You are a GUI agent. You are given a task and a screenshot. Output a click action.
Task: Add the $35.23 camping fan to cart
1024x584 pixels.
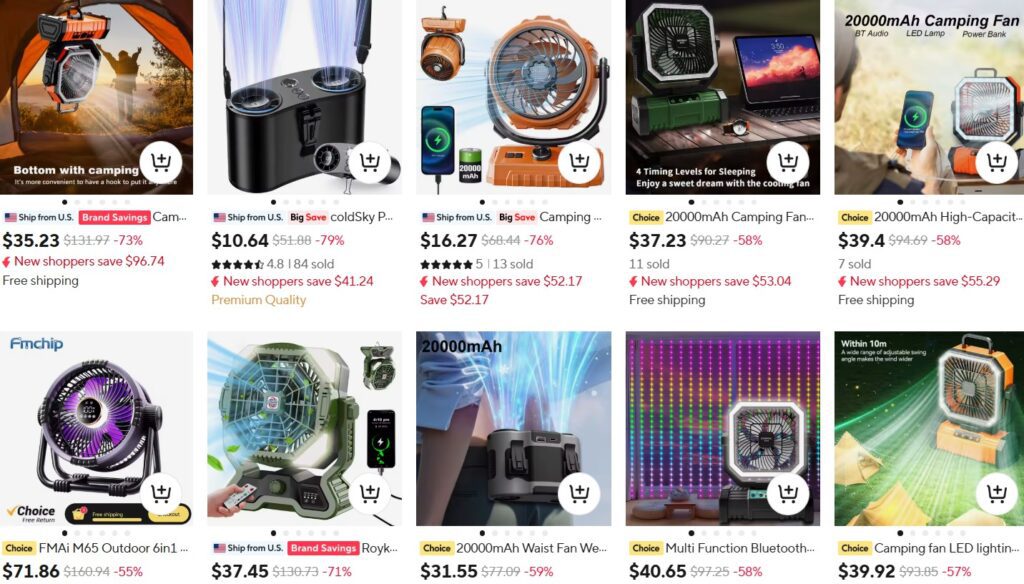(x=161, y=162)
